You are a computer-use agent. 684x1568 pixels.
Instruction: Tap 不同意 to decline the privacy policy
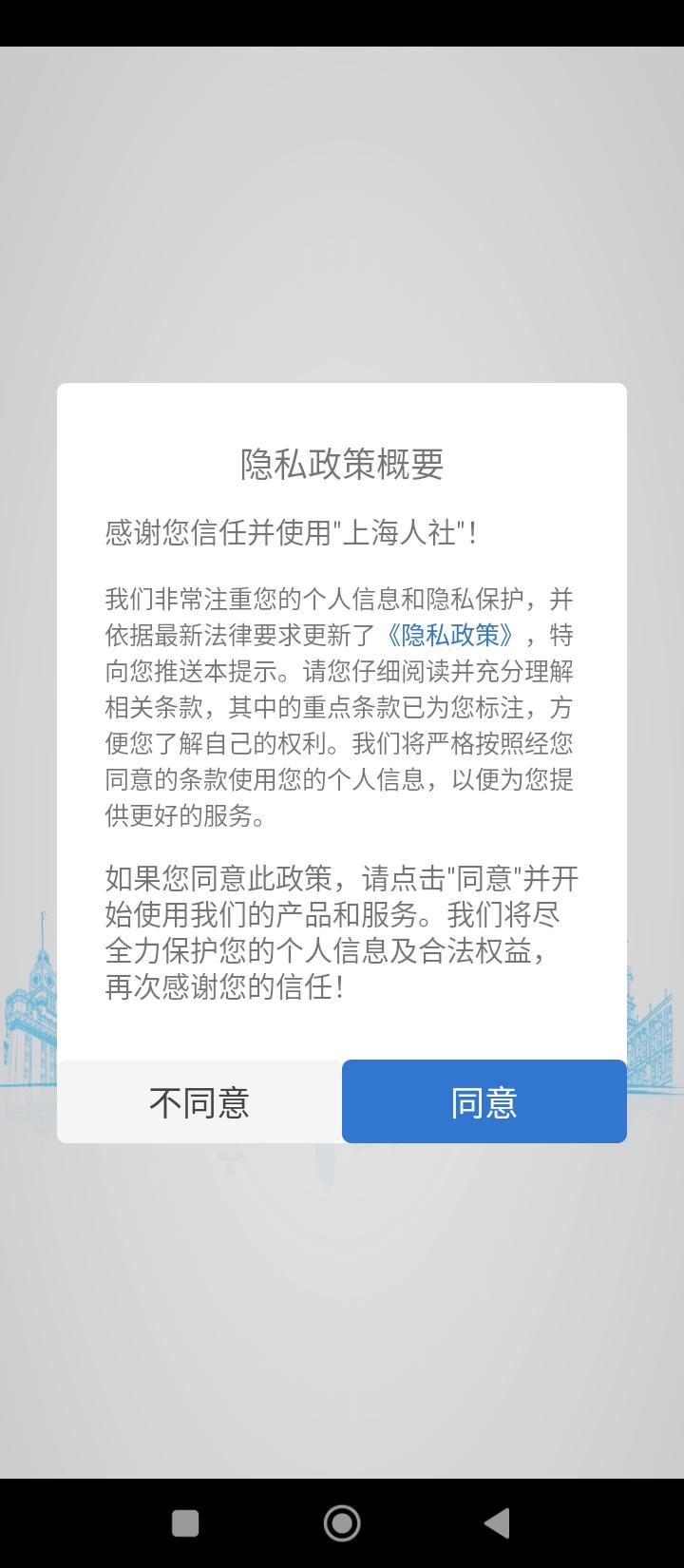[199, 1100]
